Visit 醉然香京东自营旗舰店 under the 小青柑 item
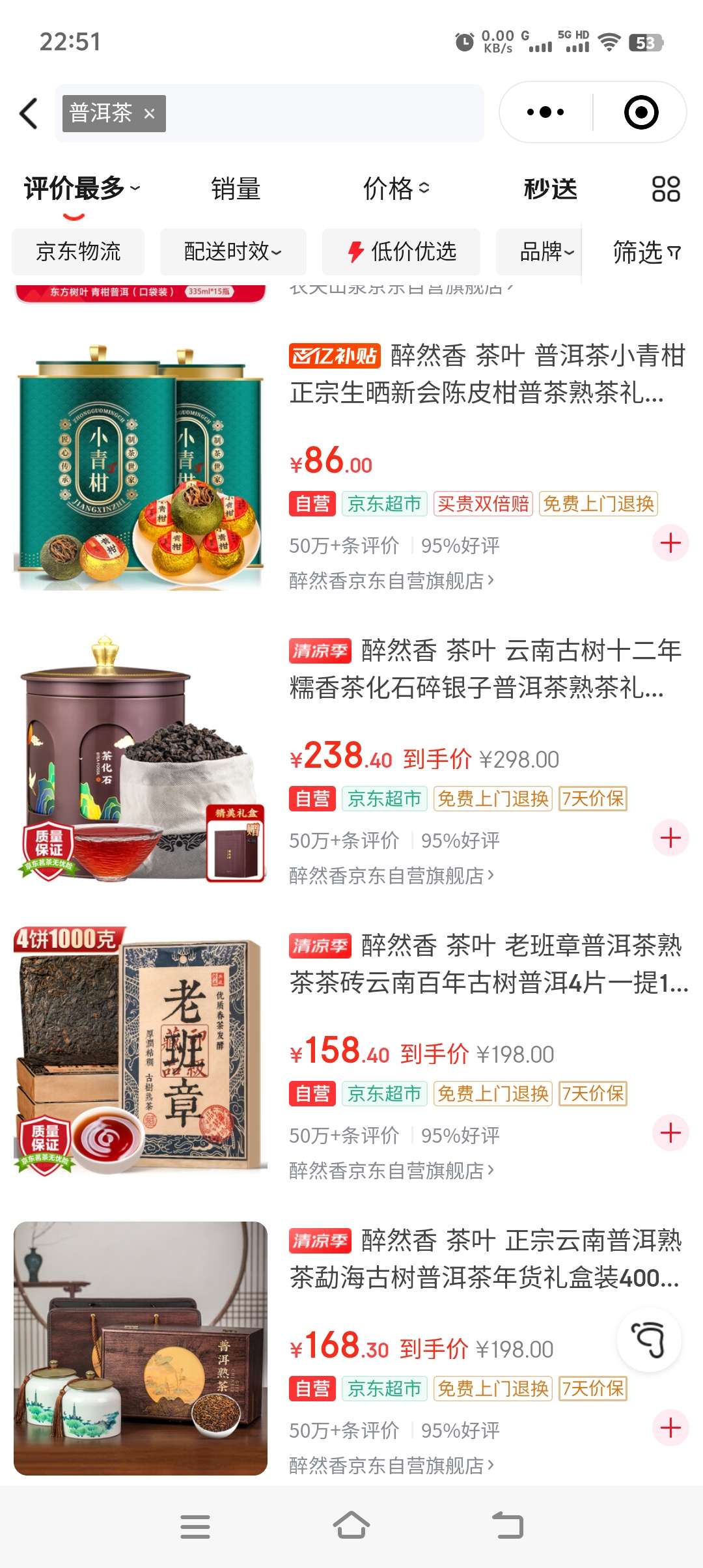The width and height of the screenshot is (703, 1568). pyautogui.click(x=391, y=580)
